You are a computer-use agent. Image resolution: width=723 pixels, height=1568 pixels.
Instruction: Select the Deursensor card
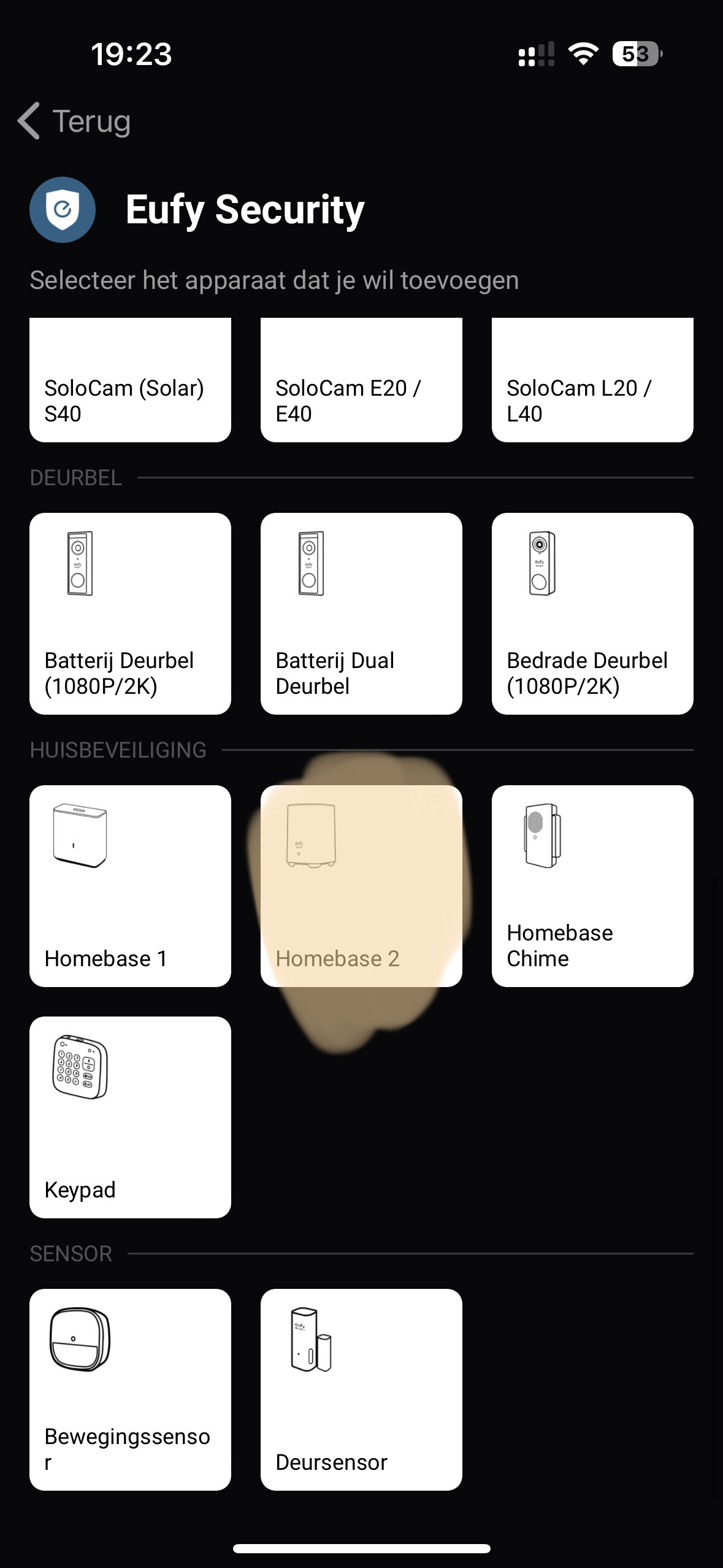coord(361,1389)
